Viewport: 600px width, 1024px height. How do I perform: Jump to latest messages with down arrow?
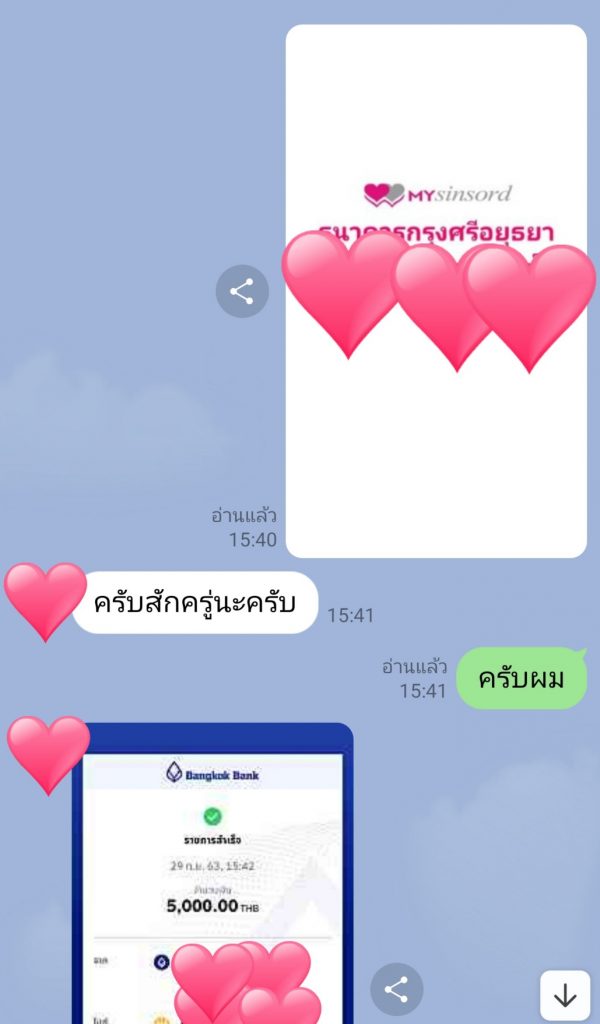(x=565, y=995)
